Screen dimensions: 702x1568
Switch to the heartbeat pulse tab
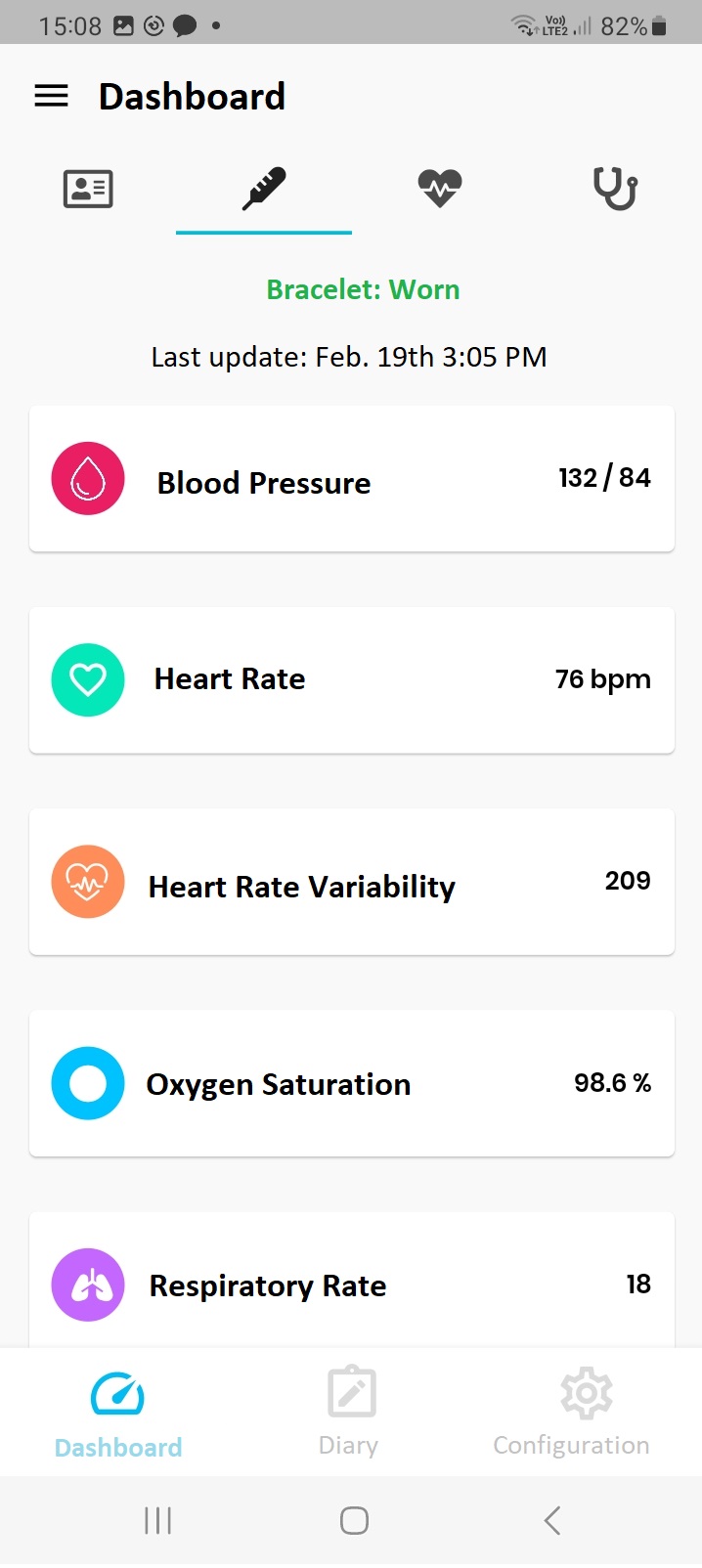[x=440, y=188]
